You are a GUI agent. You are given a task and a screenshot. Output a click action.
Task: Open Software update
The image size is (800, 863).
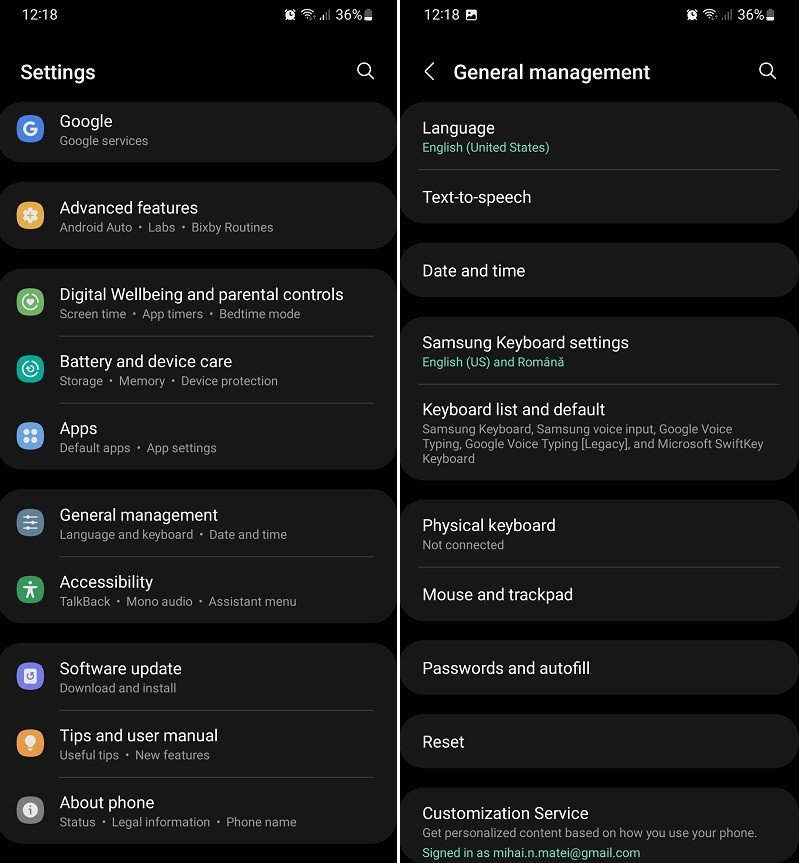[x=198, y=677]
